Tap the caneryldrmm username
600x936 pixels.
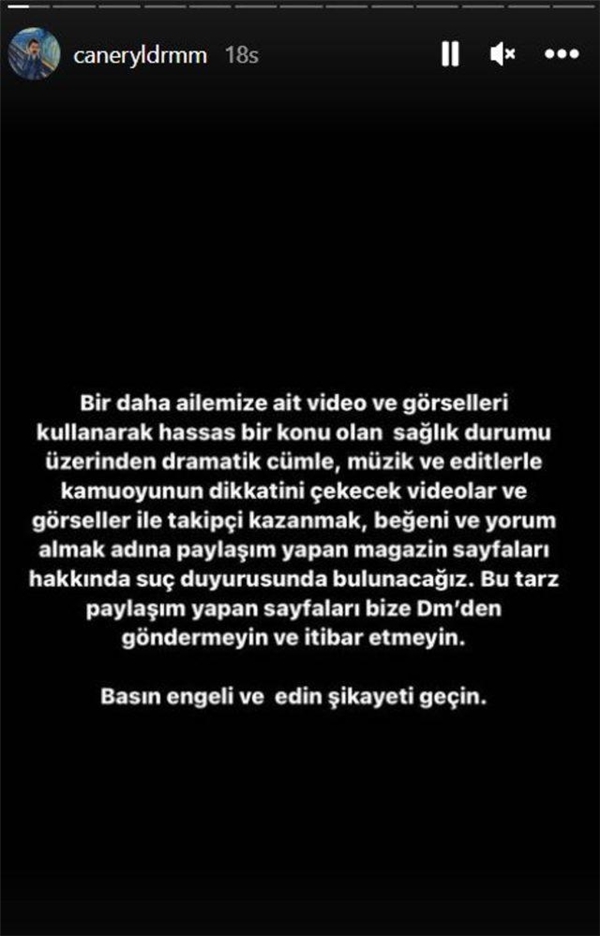139,56
